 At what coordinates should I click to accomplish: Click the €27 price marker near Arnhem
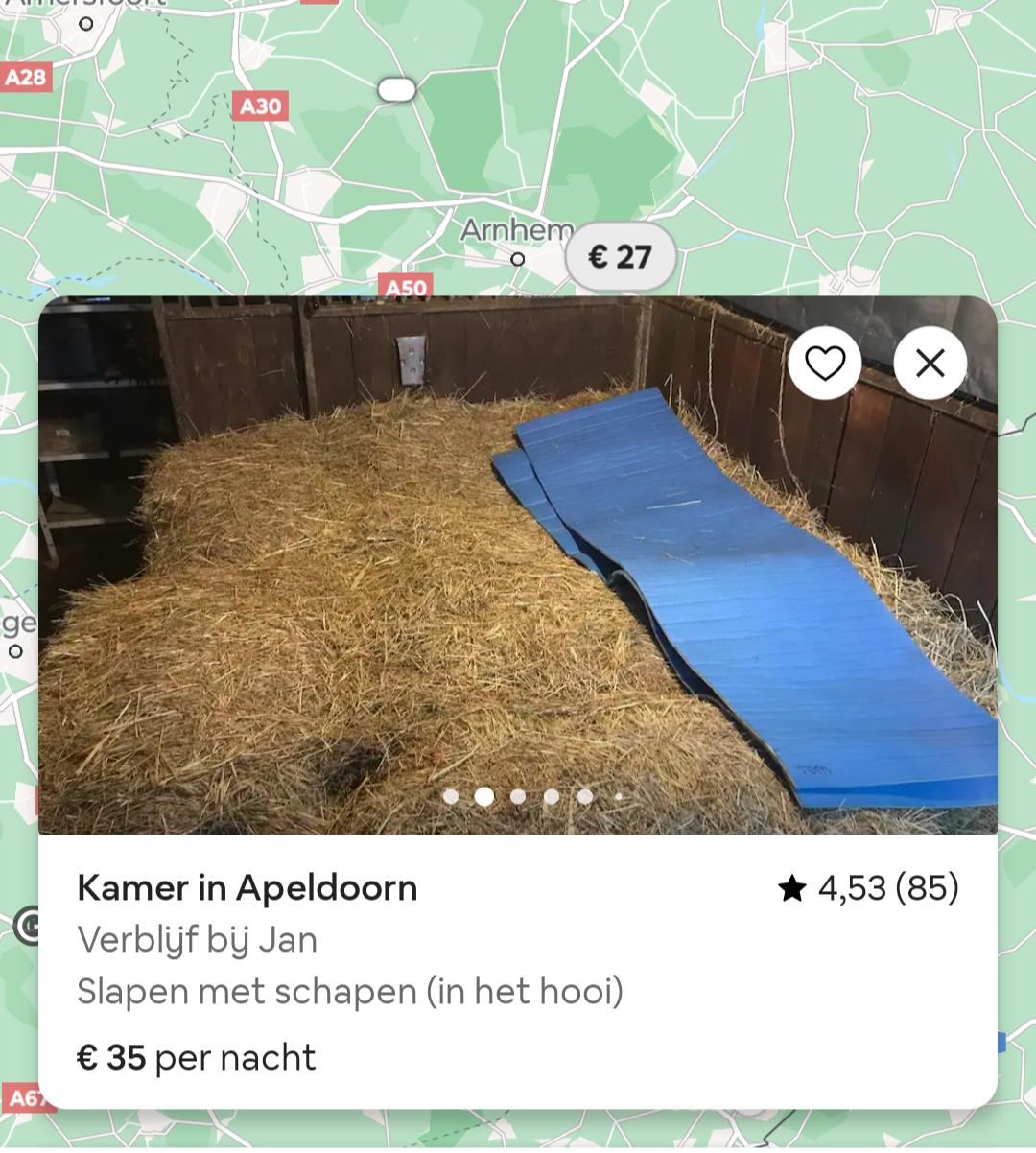pos(620,256)
